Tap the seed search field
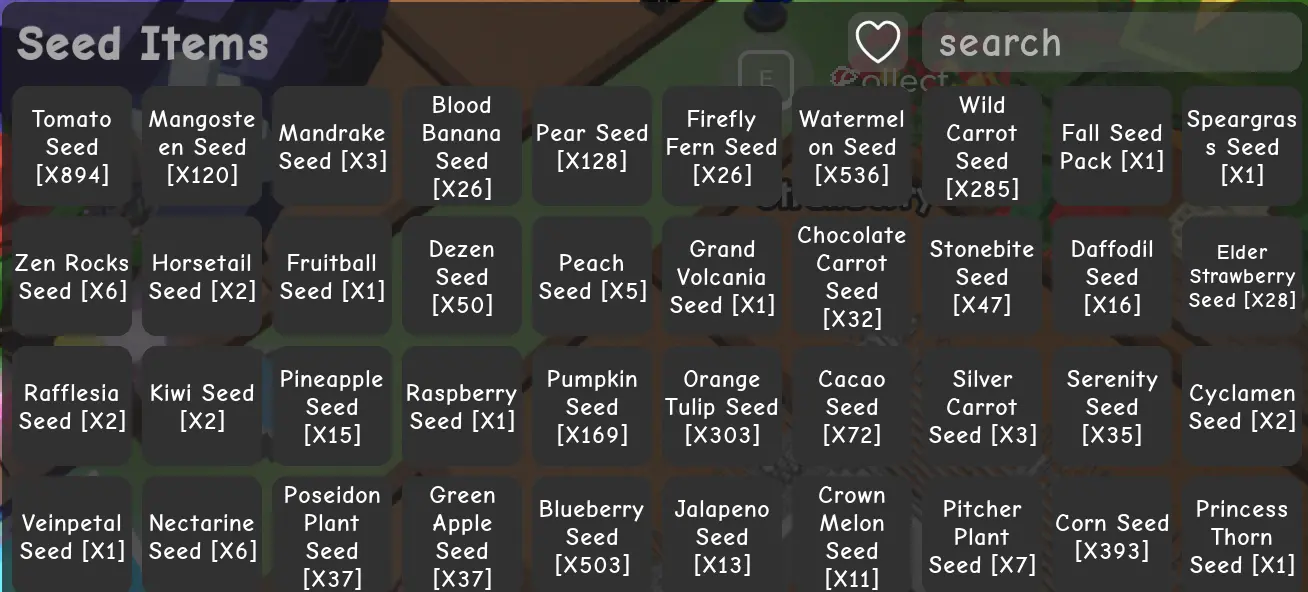Viewport: 1308px width, 592px height. click(x=1110, y=43)
